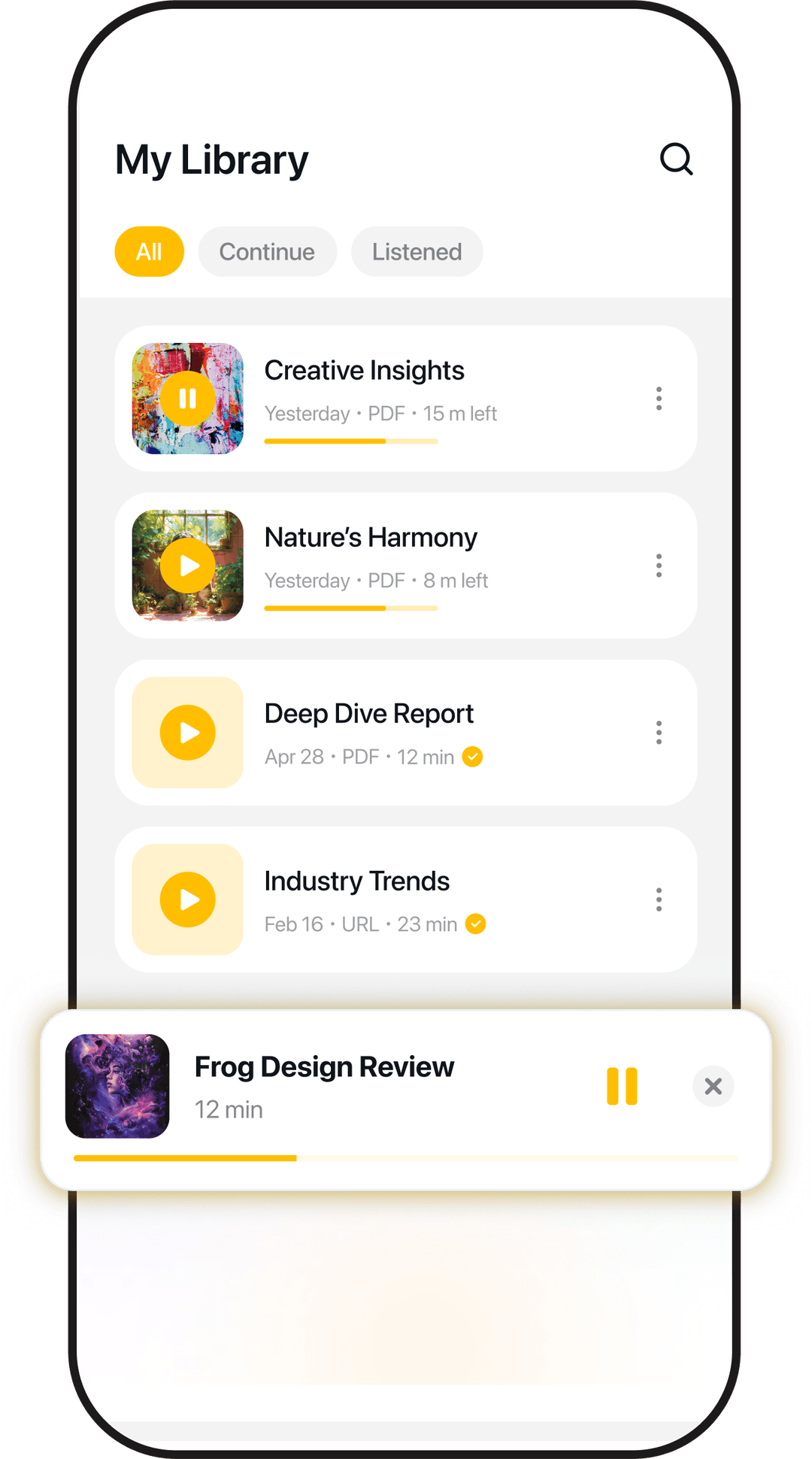
Task: Start playback of Industry Trends
Action: (x=187, y=899)
